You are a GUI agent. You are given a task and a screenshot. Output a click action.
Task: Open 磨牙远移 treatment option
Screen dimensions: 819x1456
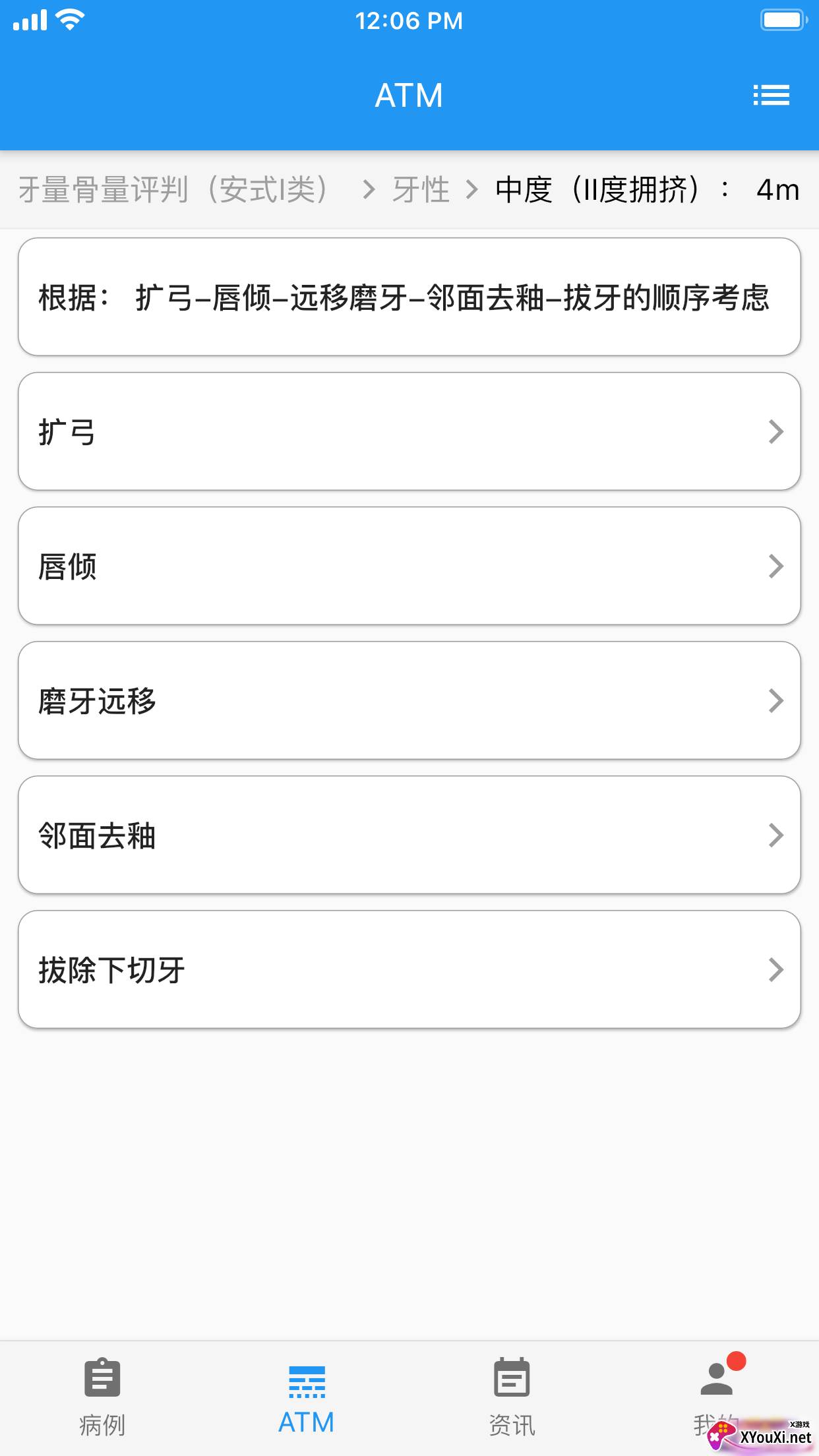409,700
